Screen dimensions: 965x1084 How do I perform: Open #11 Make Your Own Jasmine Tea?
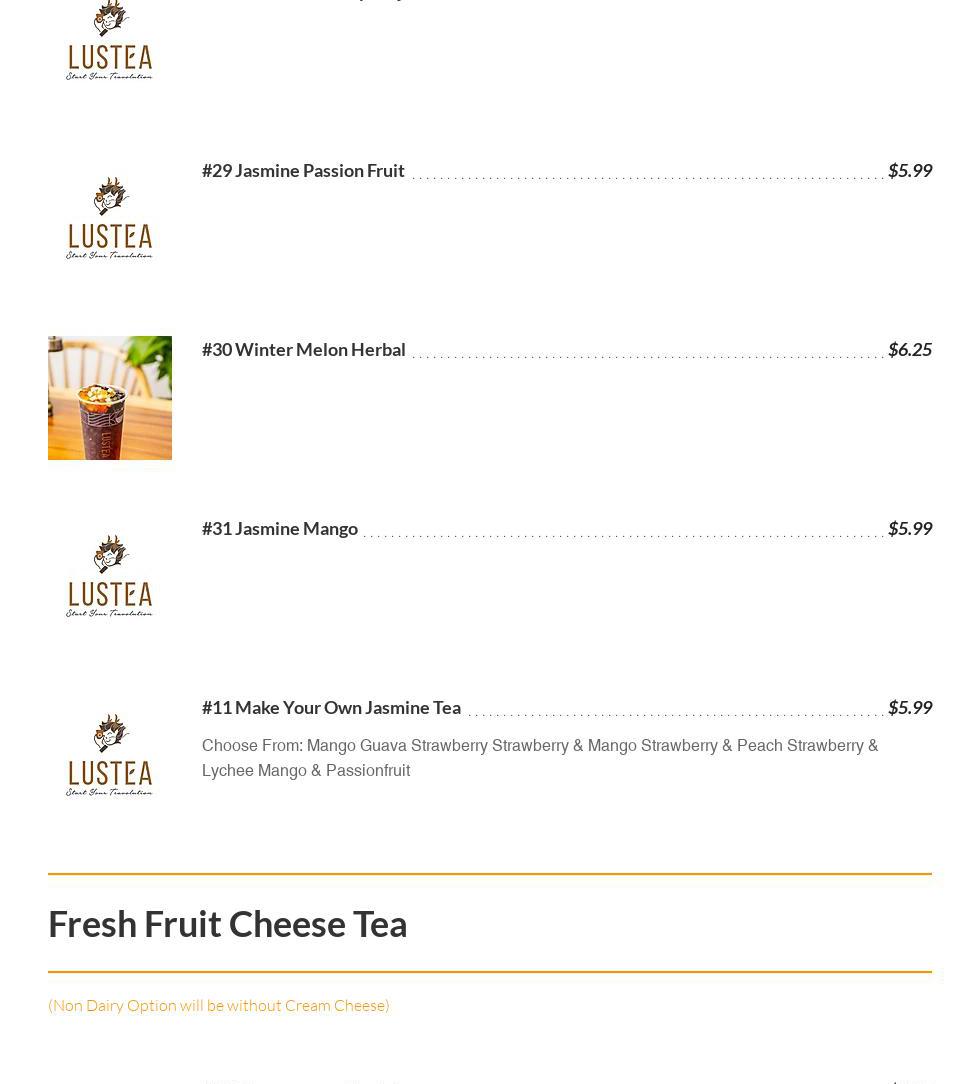[x=331, y=707]
